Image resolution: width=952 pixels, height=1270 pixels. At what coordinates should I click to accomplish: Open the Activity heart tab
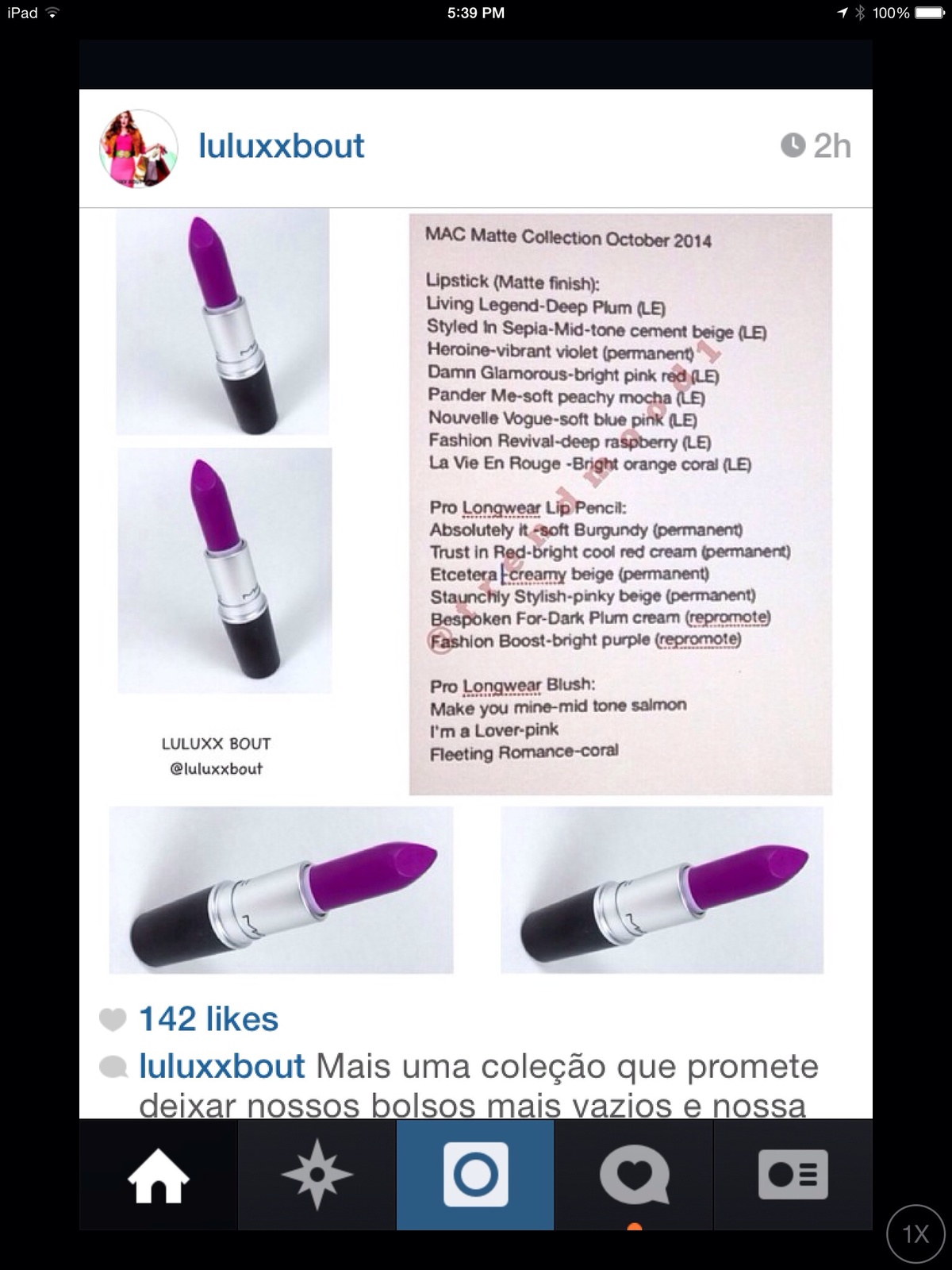coord(634,1175)
